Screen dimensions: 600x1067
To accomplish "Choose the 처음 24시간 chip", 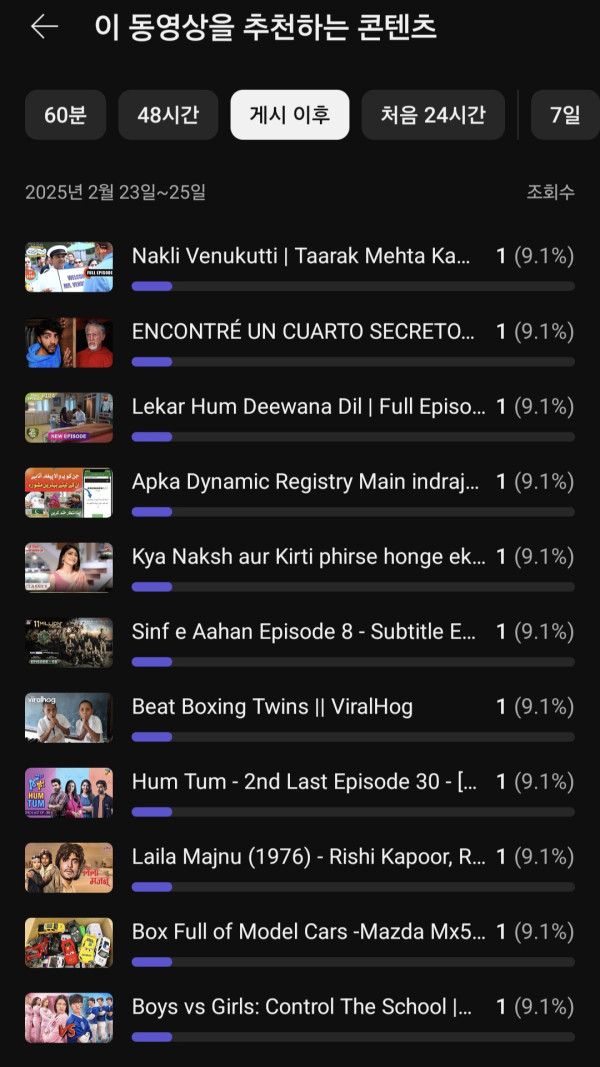I will pyautogui.click(x=432, y=115).
